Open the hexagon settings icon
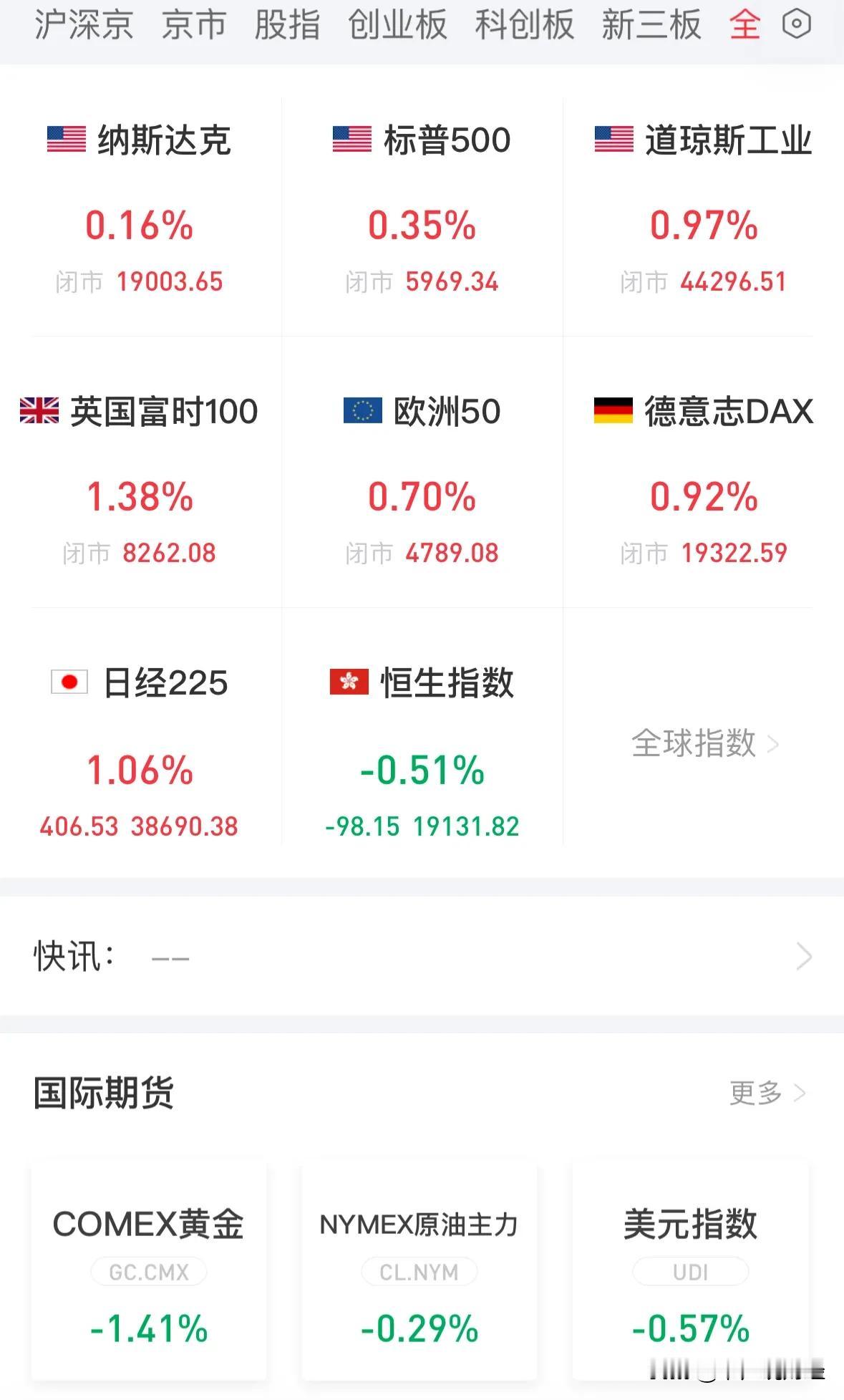This screenshot has height=1400, width=844. (796, 24)
